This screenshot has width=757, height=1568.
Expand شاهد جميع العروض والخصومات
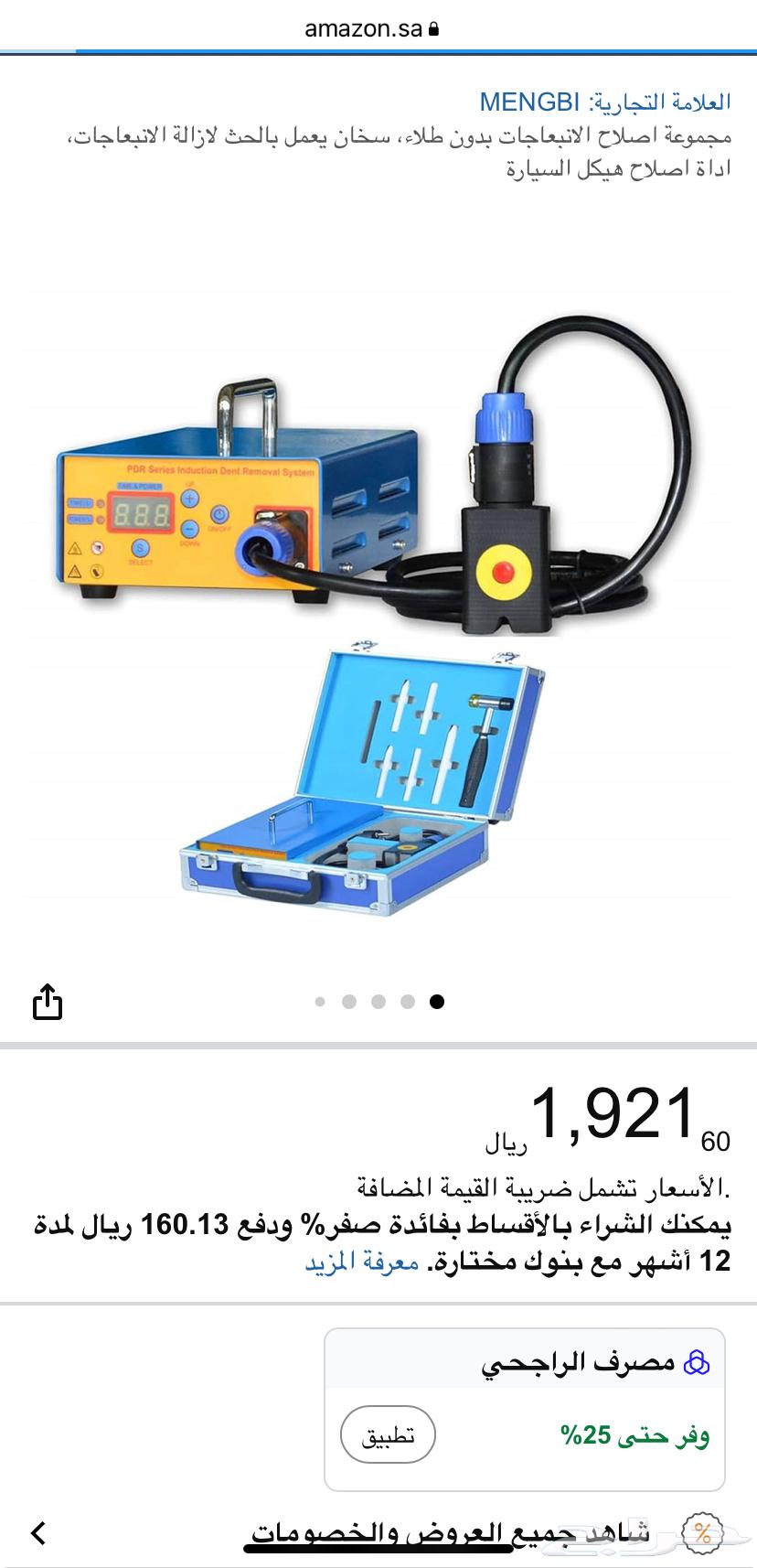click(x=450, y=1533)
